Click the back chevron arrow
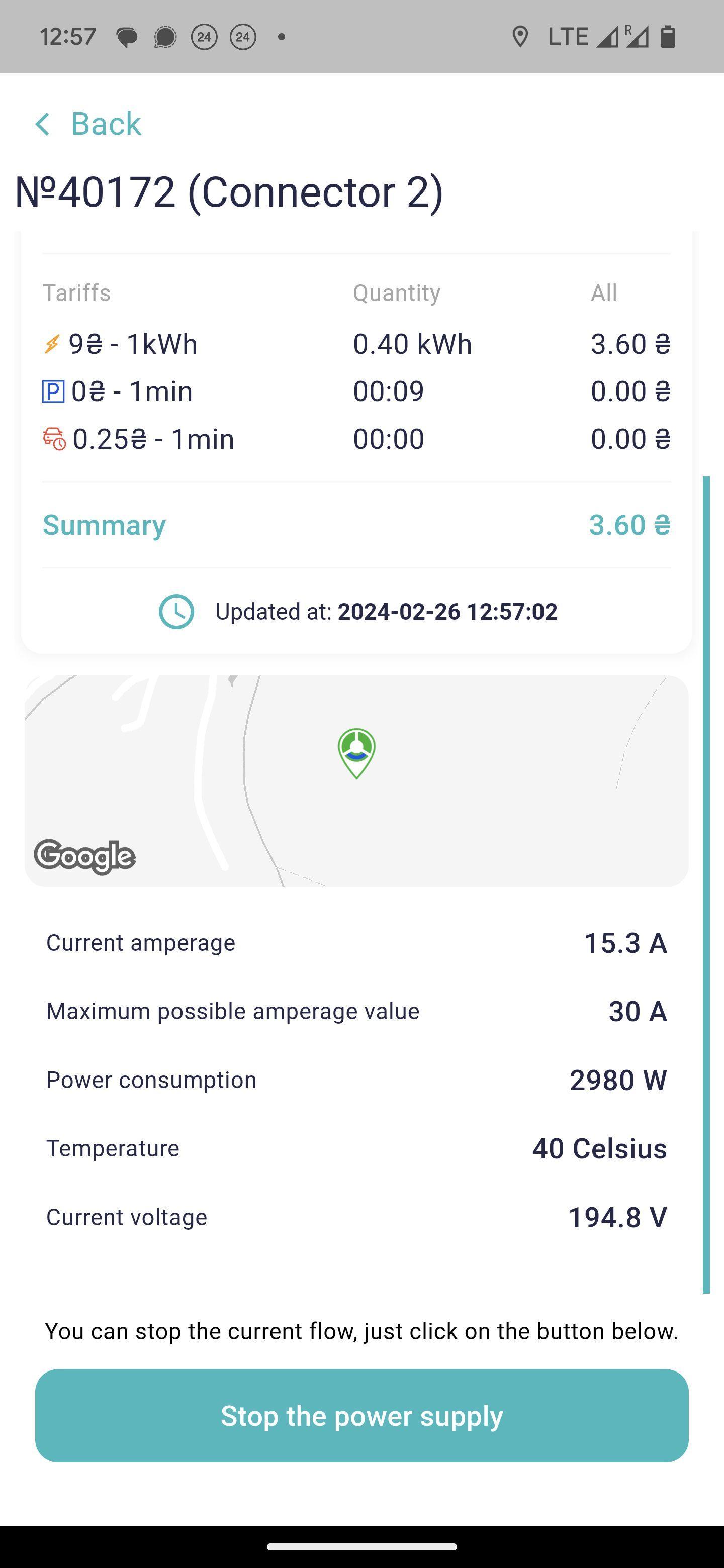The height and width of the screenshot is (1568, 724). point(43,124)
